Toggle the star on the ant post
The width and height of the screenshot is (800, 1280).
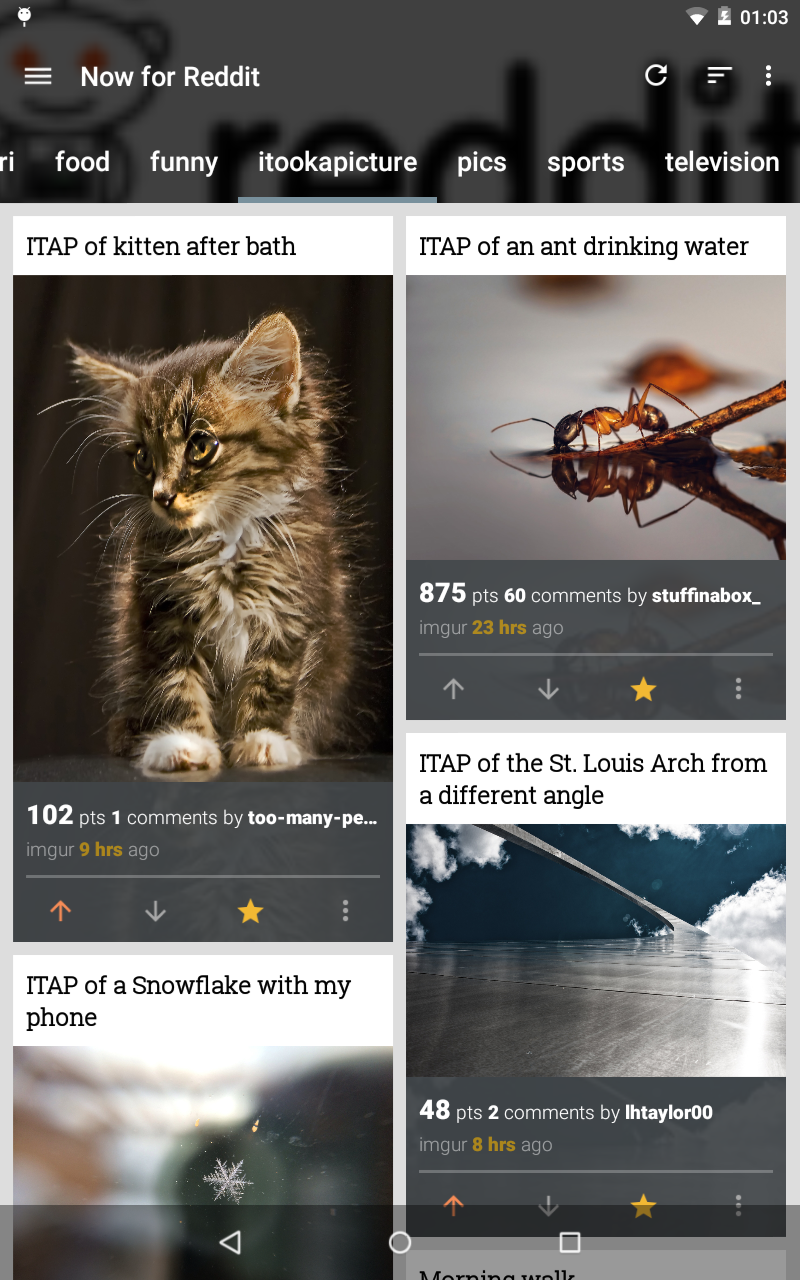643,689
